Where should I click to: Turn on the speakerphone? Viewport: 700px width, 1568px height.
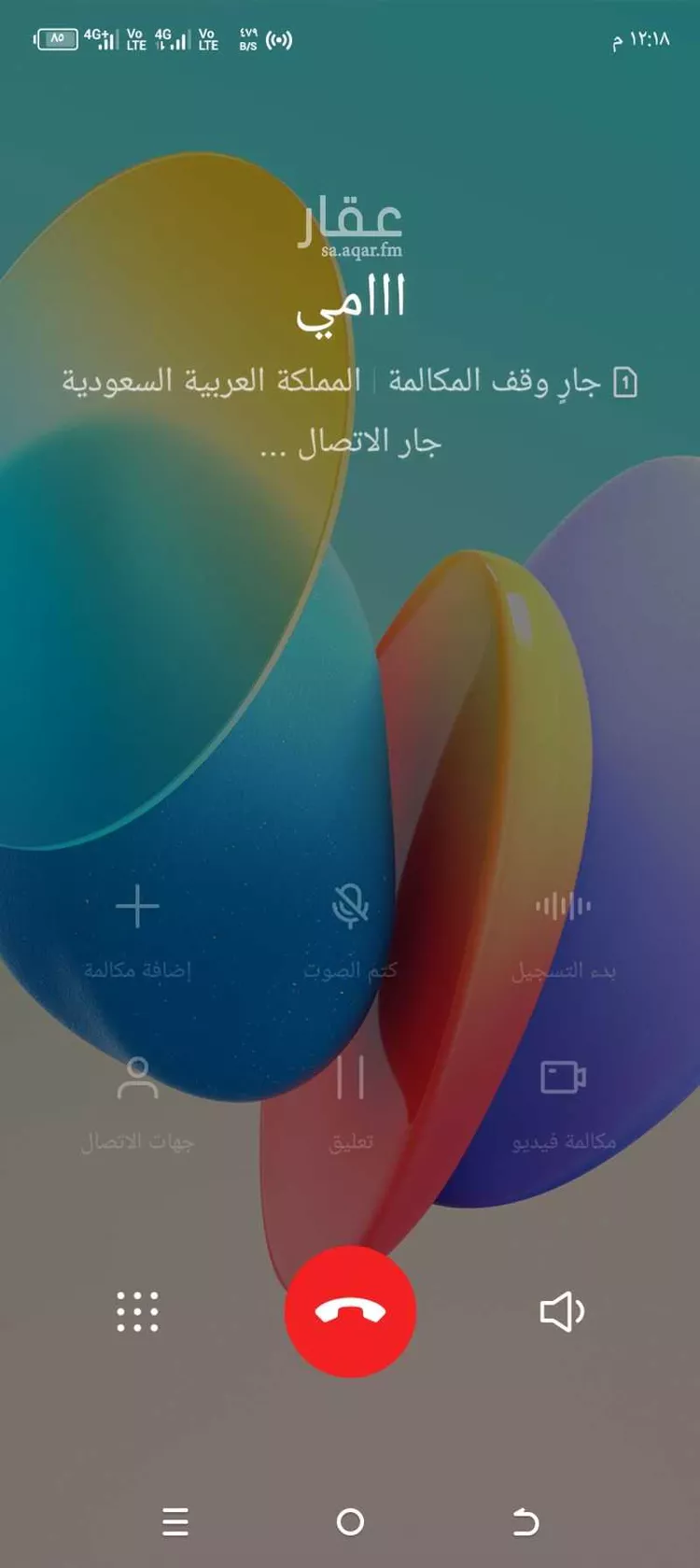coord(563,1311)
